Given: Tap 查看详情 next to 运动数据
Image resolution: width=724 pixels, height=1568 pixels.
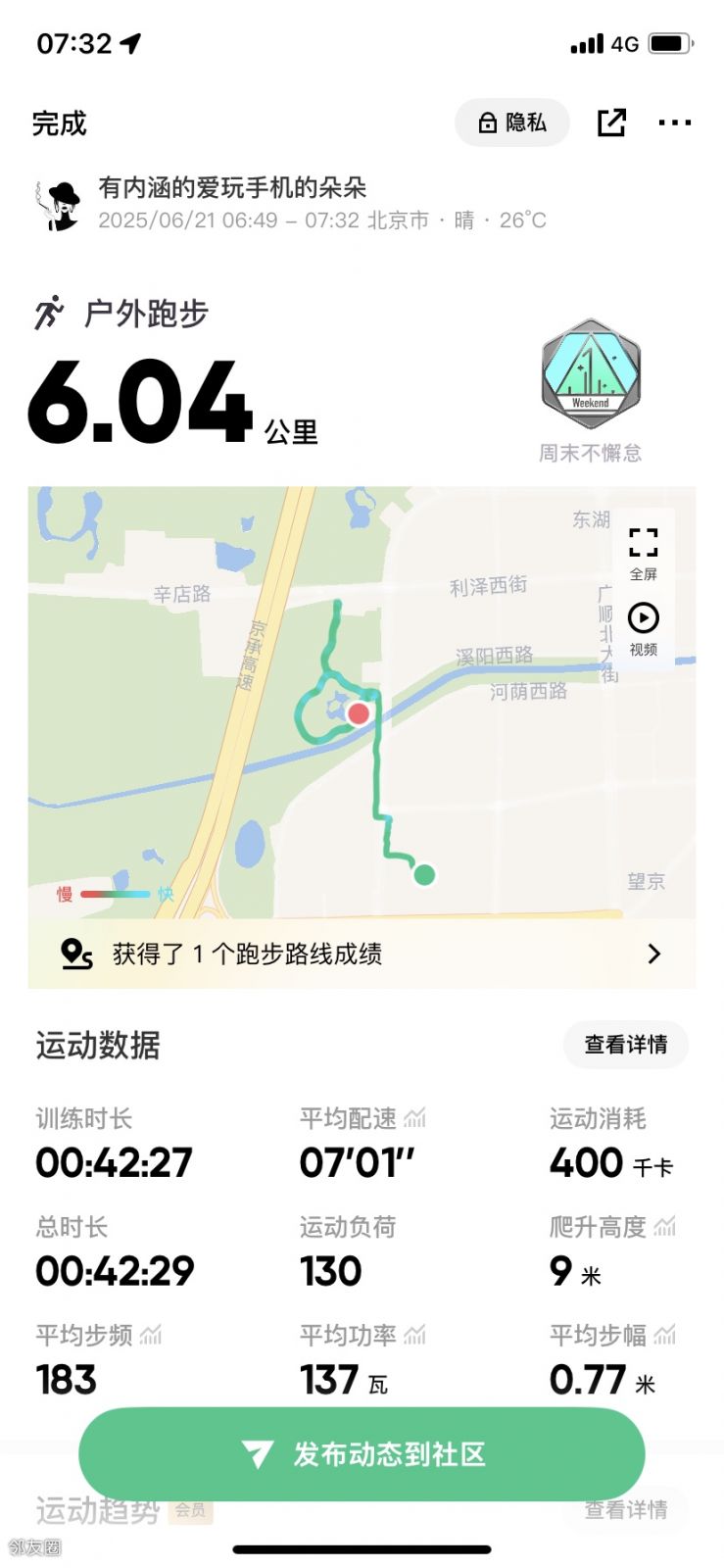Looking at the screenshot, I should pyautogui.click(x=625, y=1045).
